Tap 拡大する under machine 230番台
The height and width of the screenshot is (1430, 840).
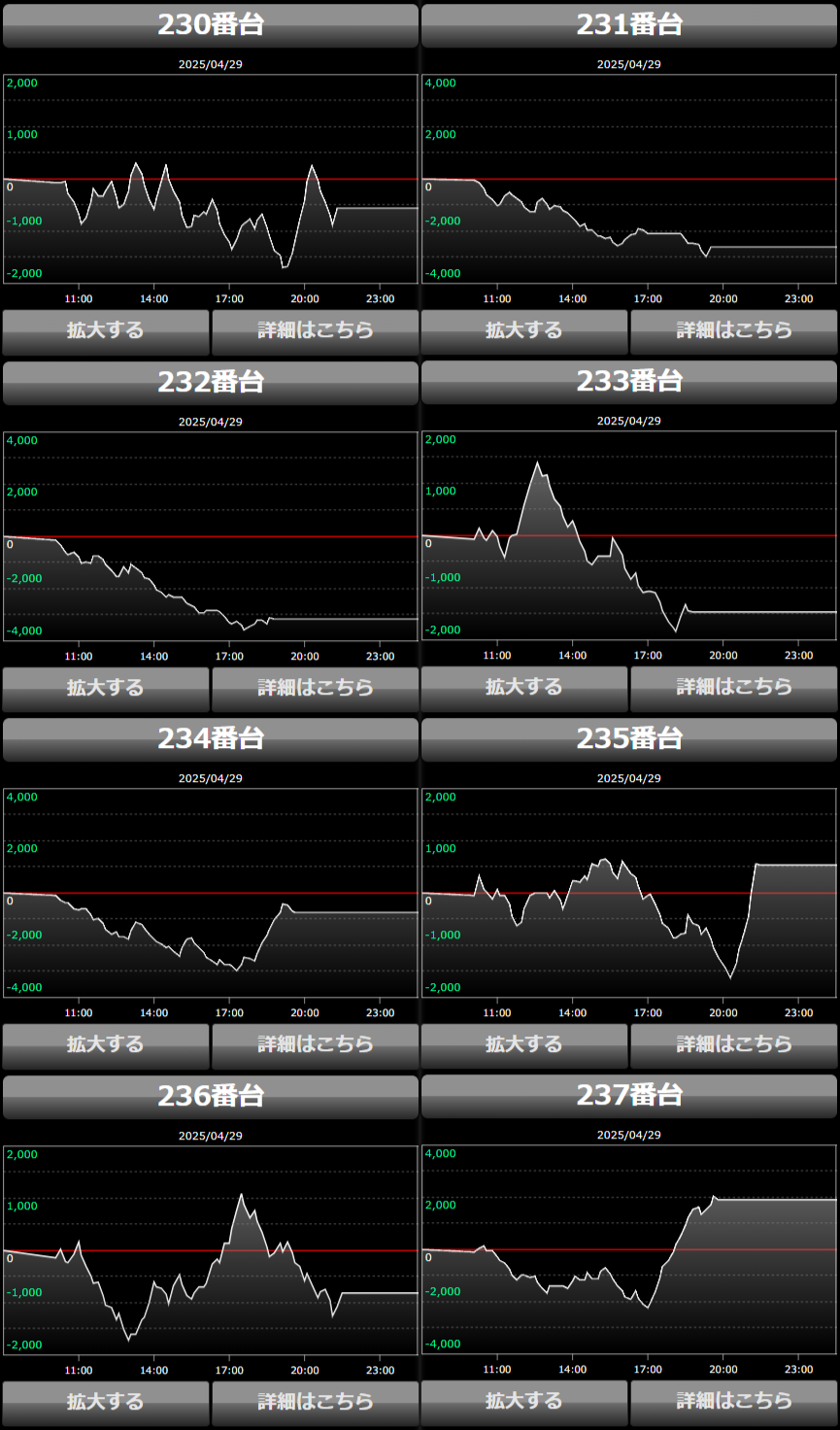point(105,331)
